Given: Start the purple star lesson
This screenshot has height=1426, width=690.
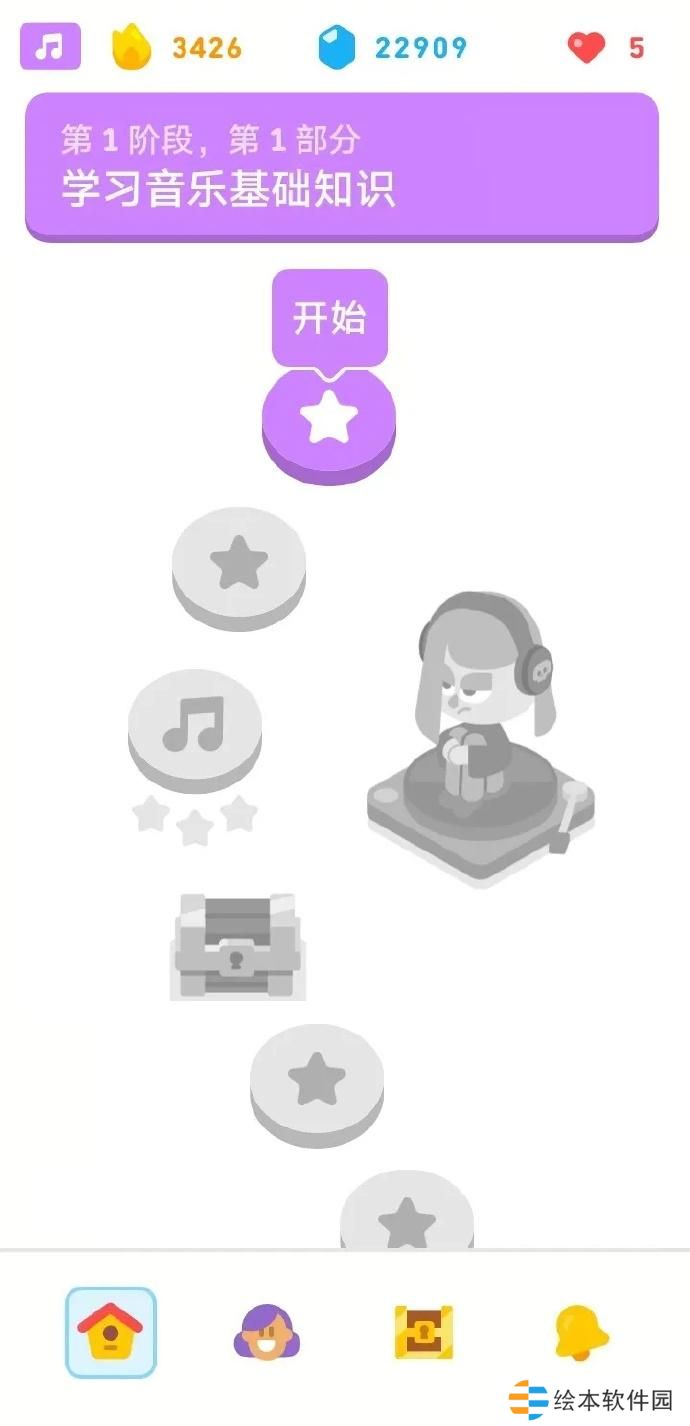Looking at the screenshot, I should point(329,420).
